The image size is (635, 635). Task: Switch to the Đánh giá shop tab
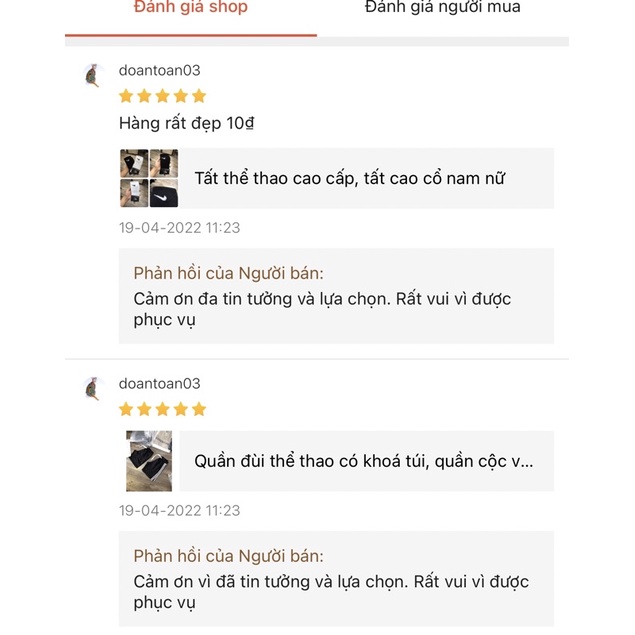(190, 8)
